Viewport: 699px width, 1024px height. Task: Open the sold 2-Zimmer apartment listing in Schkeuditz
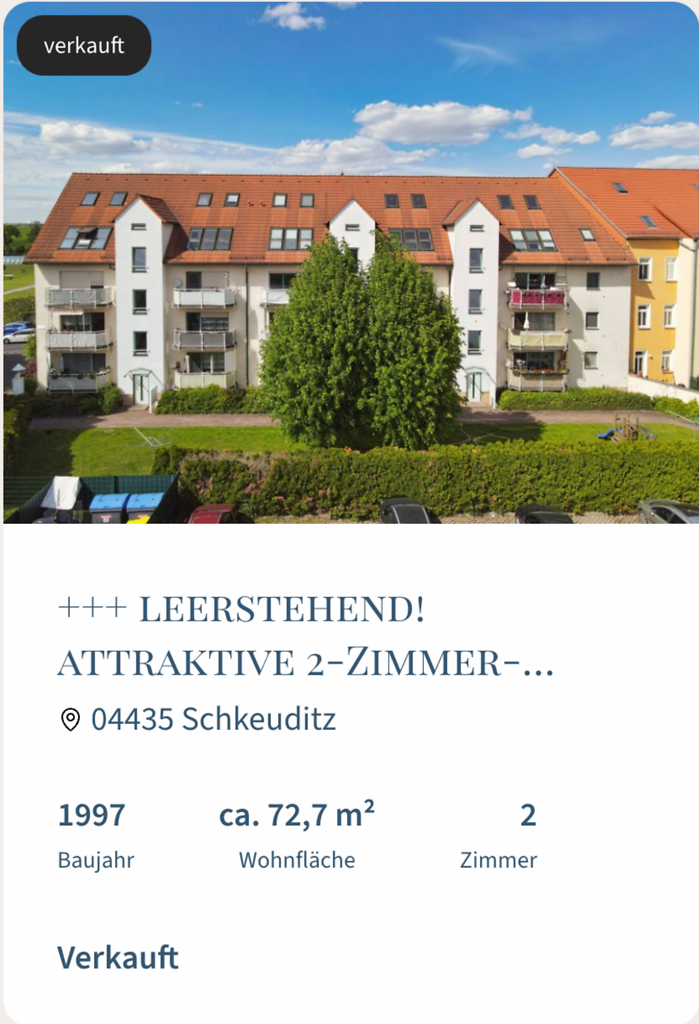tap(305, 634)
